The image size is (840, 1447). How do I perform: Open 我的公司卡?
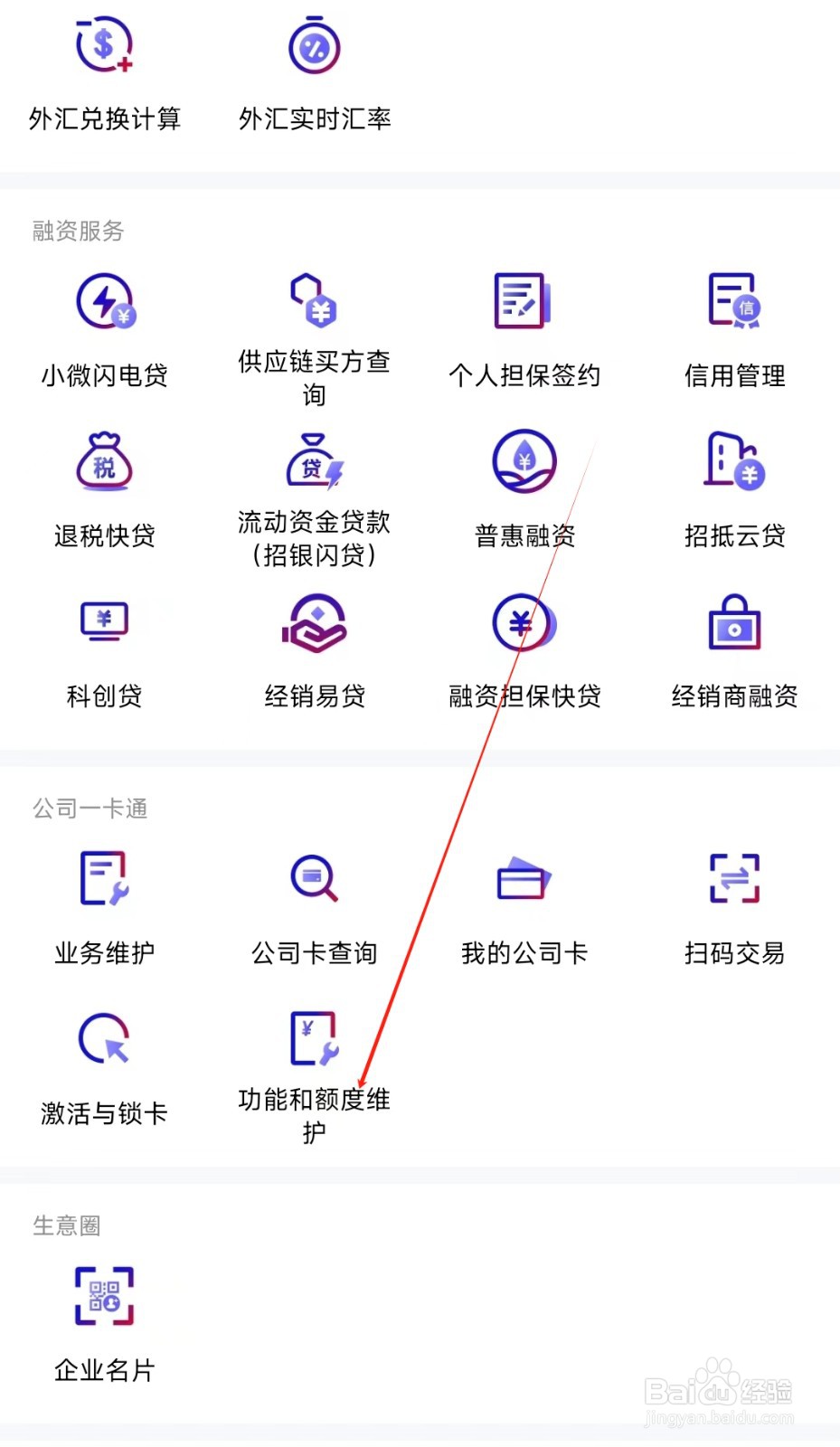[x=524, y=909]
